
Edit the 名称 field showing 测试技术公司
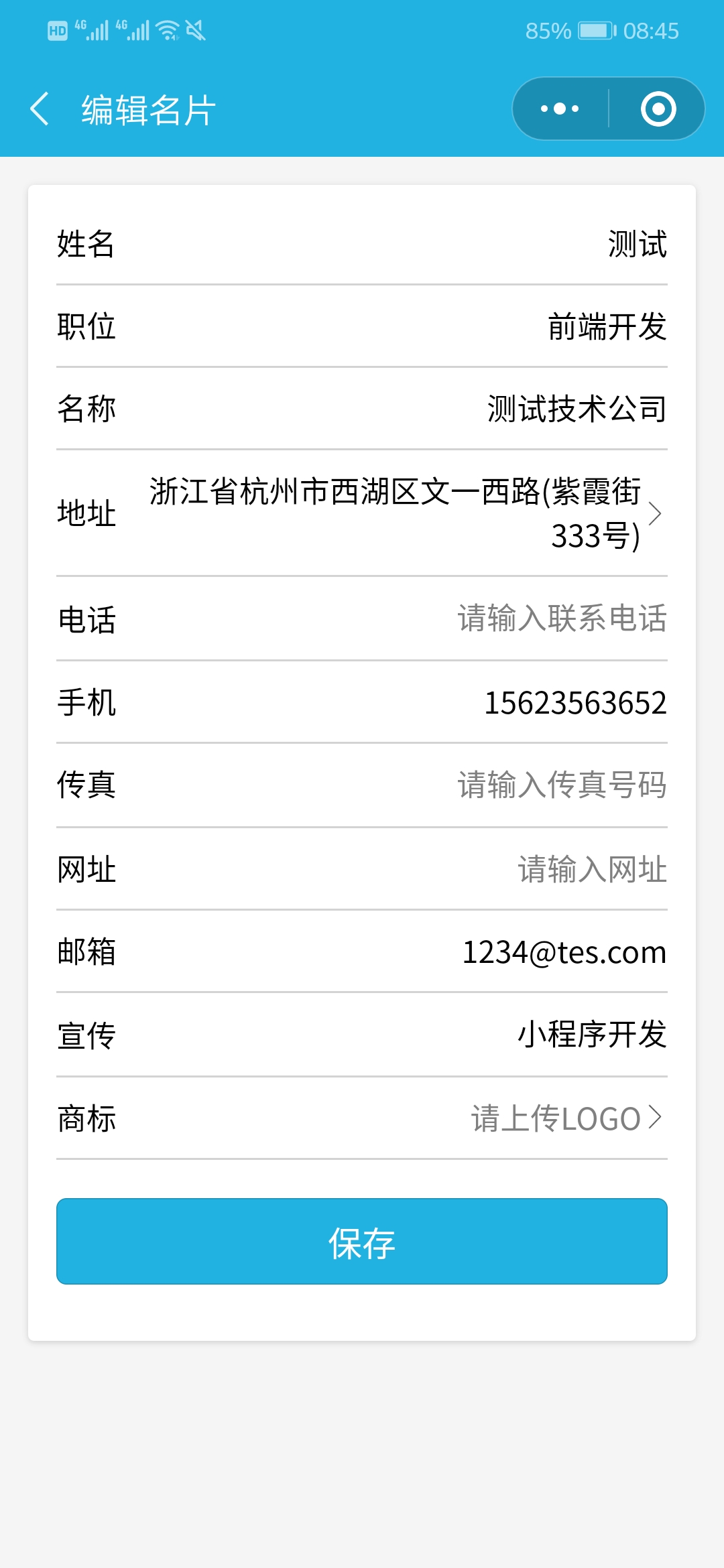click(x=362, y=409)
